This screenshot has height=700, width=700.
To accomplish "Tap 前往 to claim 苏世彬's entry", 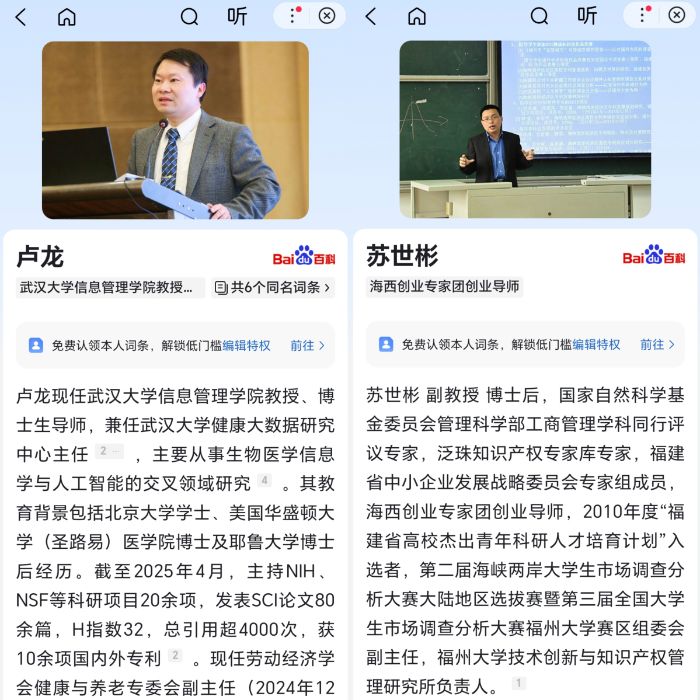I will point(657,345).
